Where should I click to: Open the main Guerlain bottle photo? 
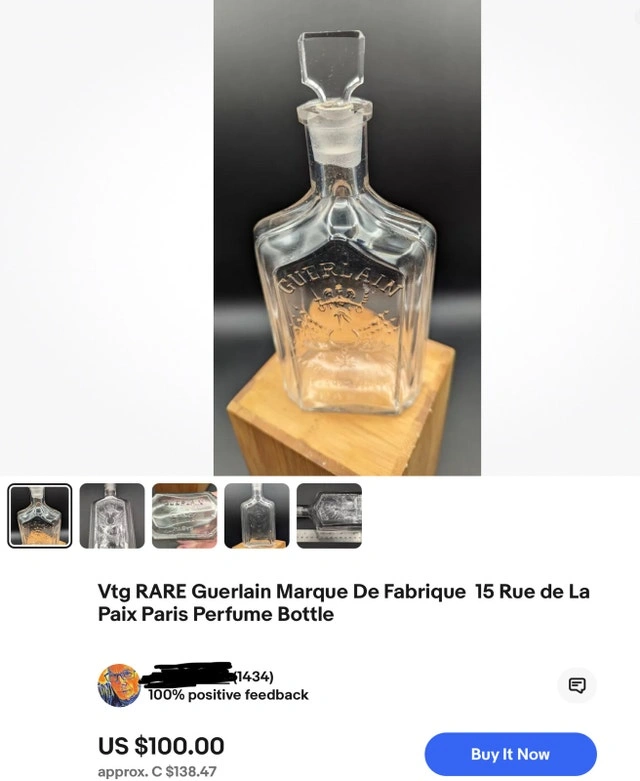click(x=347, y=238)
